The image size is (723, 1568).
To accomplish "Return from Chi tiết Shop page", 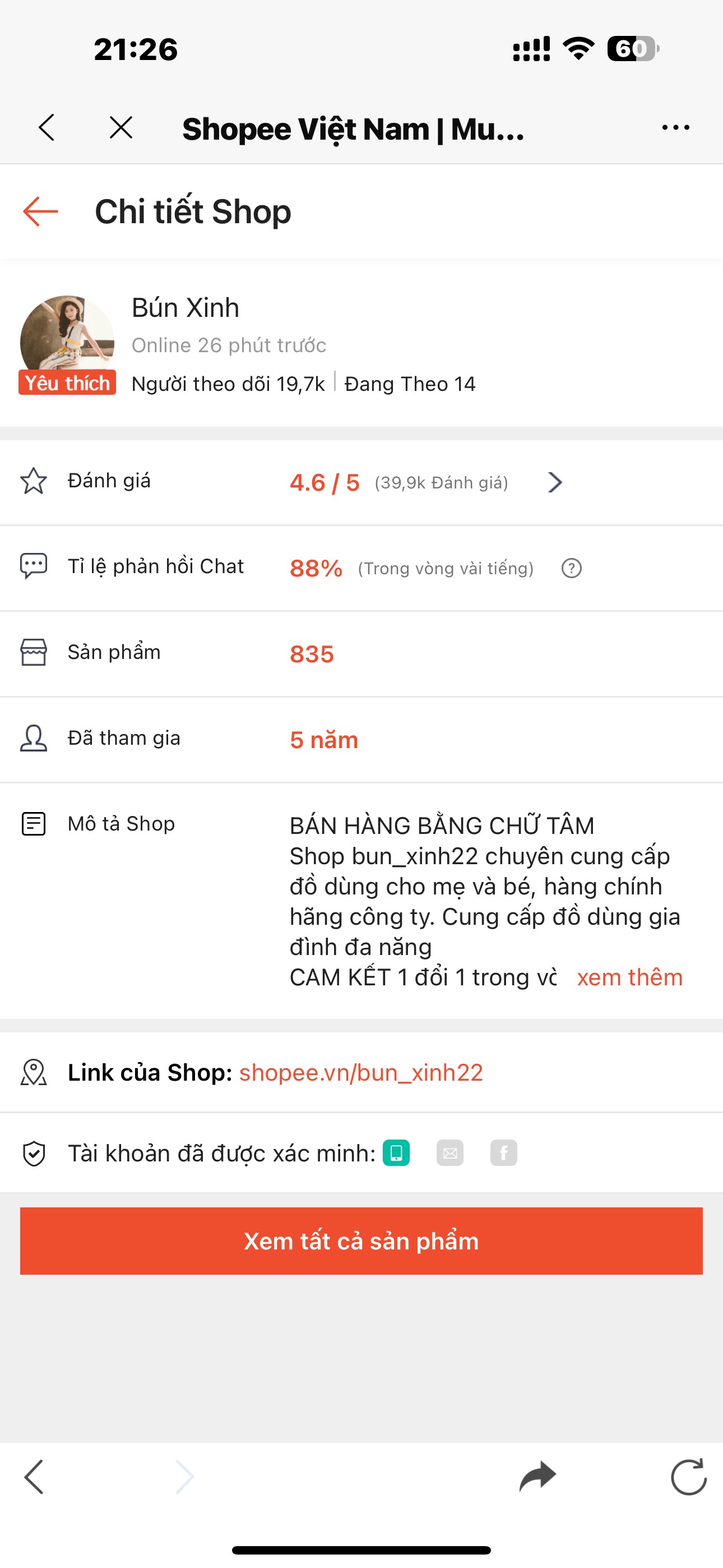I will pyautogui.click(x=40, y=212).
